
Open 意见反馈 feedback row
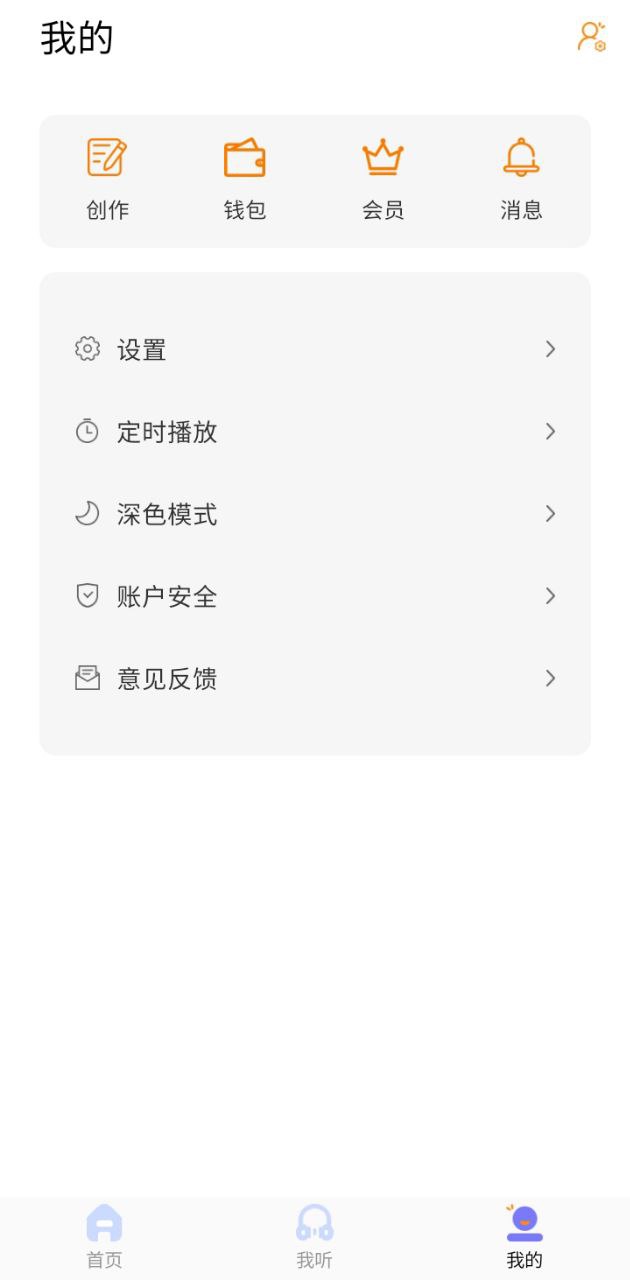[x=315, y=678]
